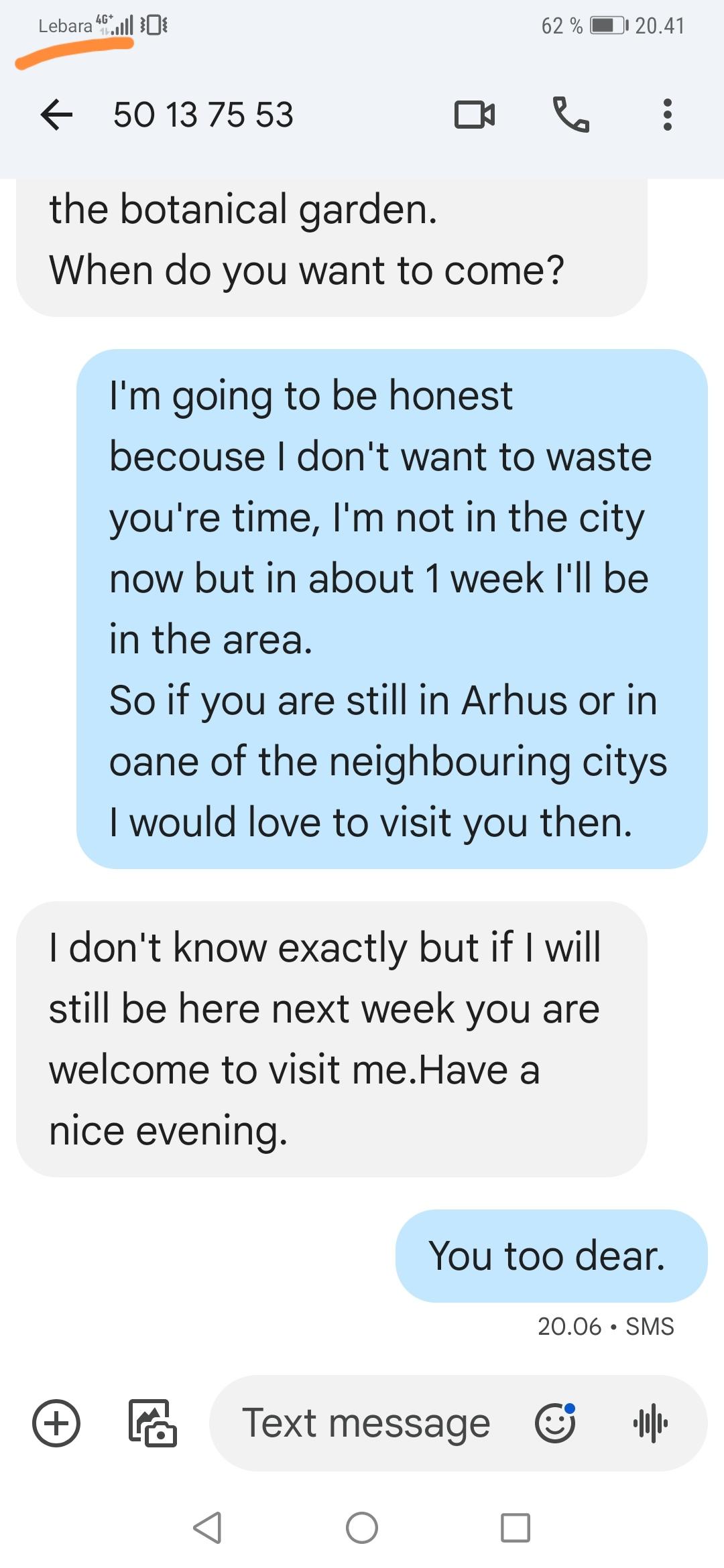
Task: Place a voice call to this number
Action: coord(570,115)
